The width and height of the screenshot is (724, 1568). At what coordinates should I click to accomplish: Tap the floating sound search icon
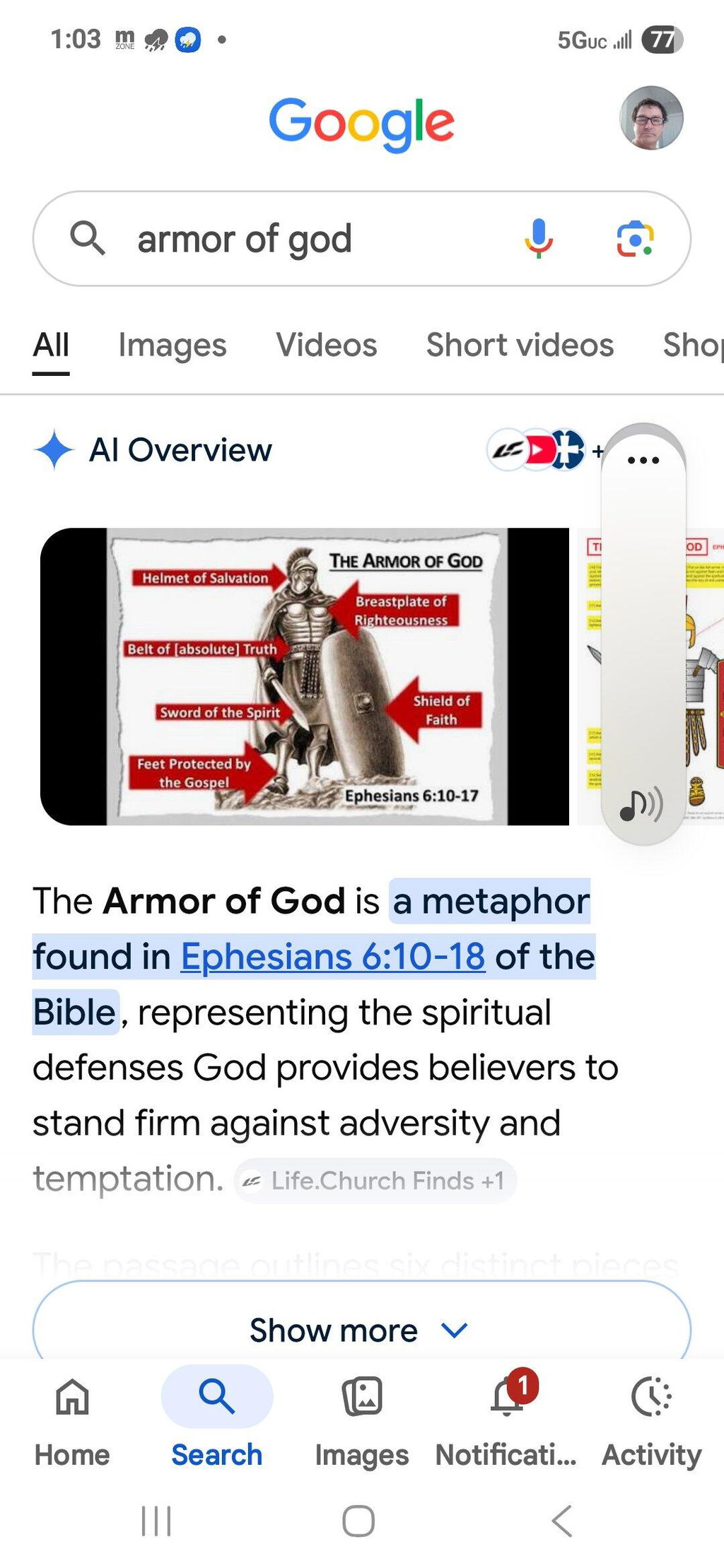click(642, 804)
